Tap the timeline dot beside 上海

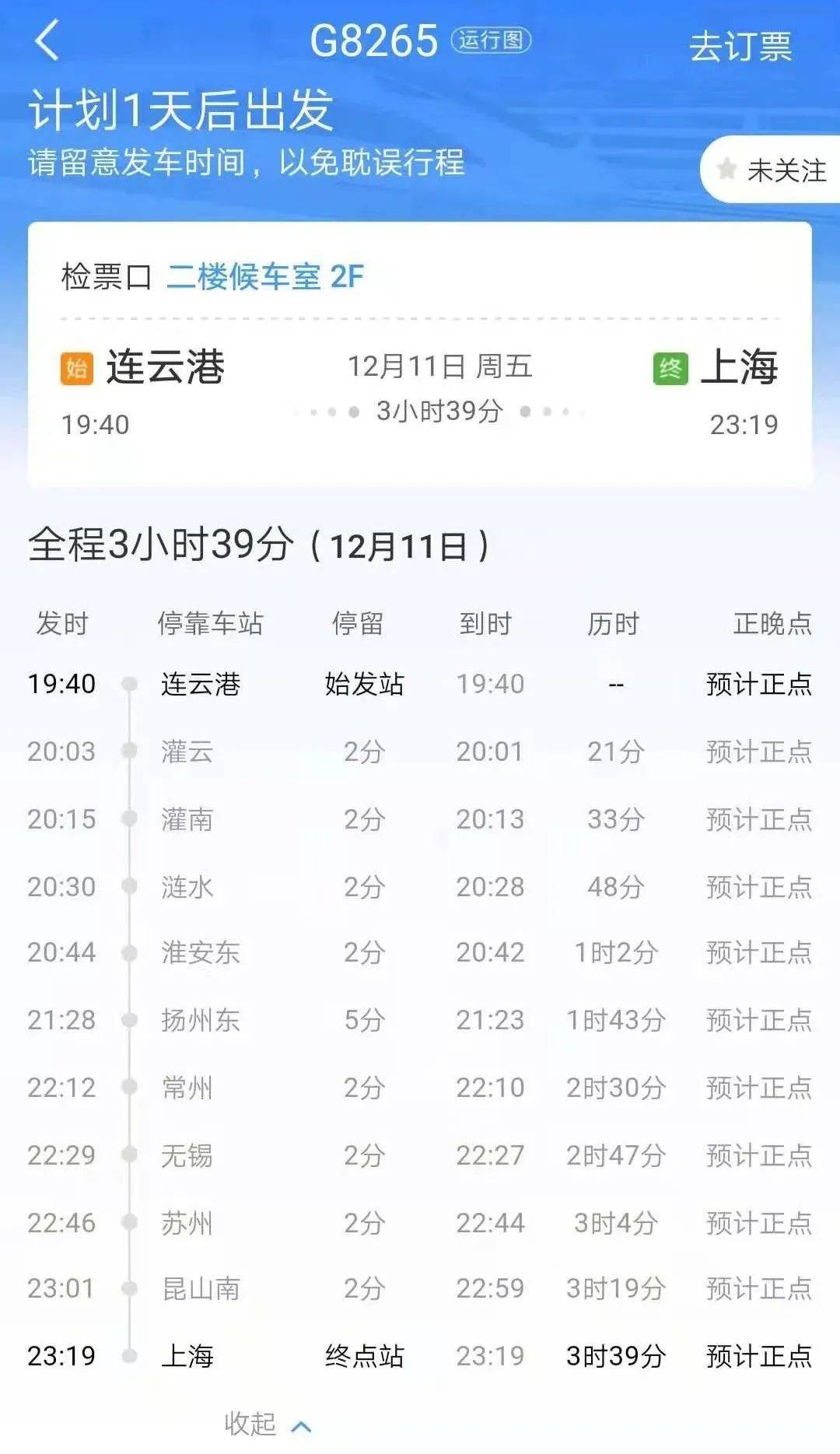(127, 1355)
